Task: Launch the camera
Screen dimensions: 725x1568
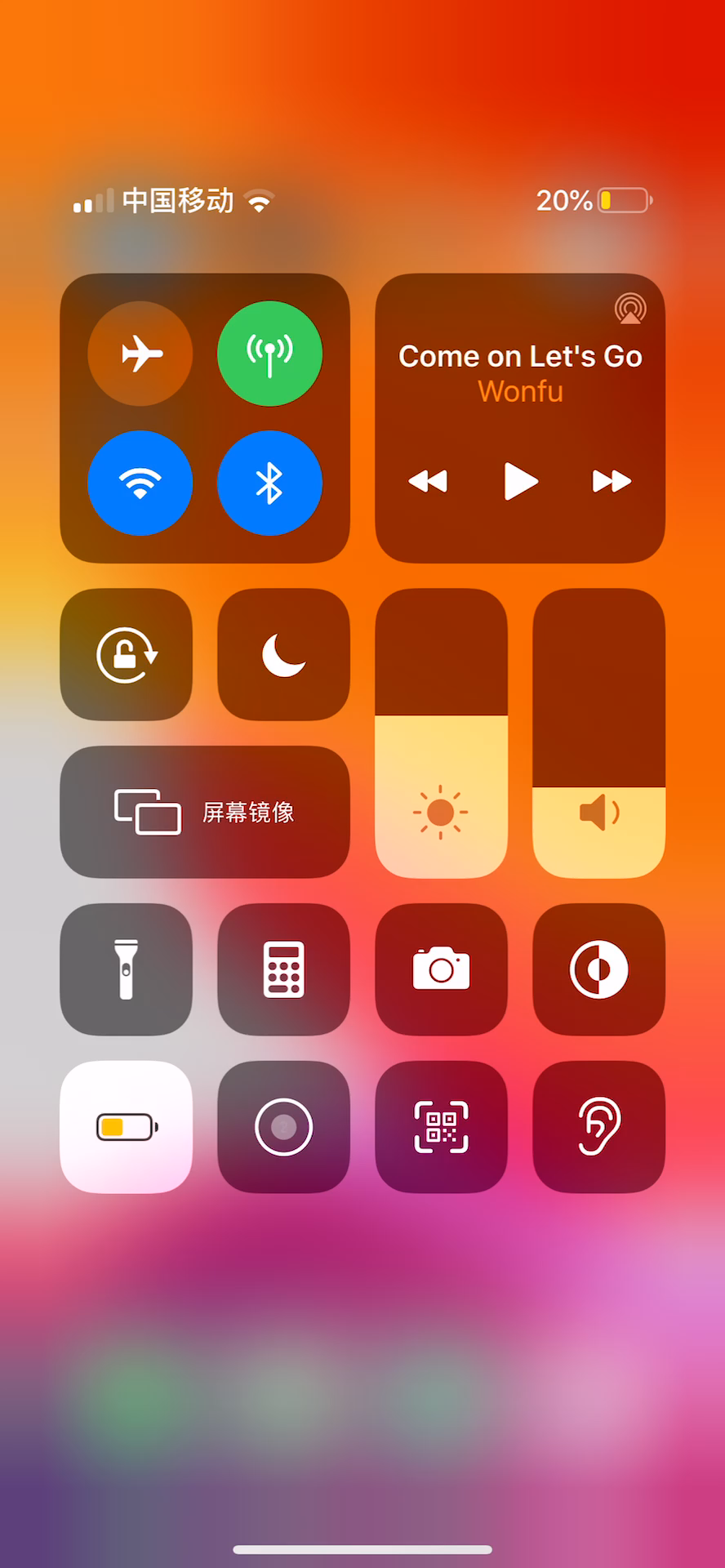Action: 441,969
